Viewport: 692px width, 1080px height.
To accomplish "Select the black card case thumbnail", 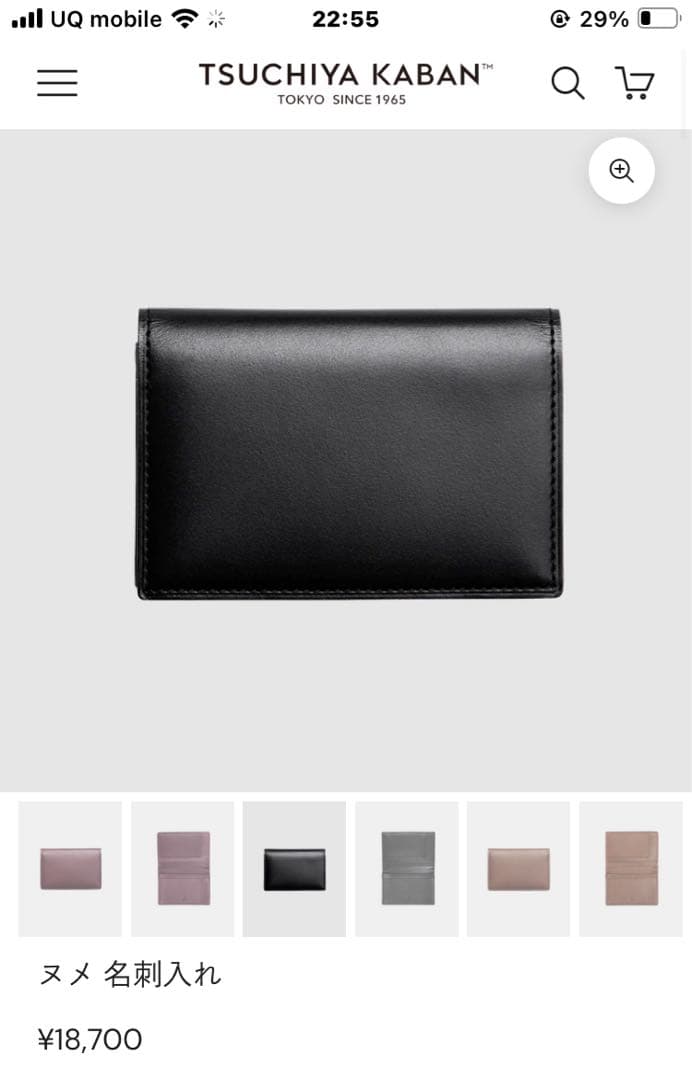I will point(294,868).
